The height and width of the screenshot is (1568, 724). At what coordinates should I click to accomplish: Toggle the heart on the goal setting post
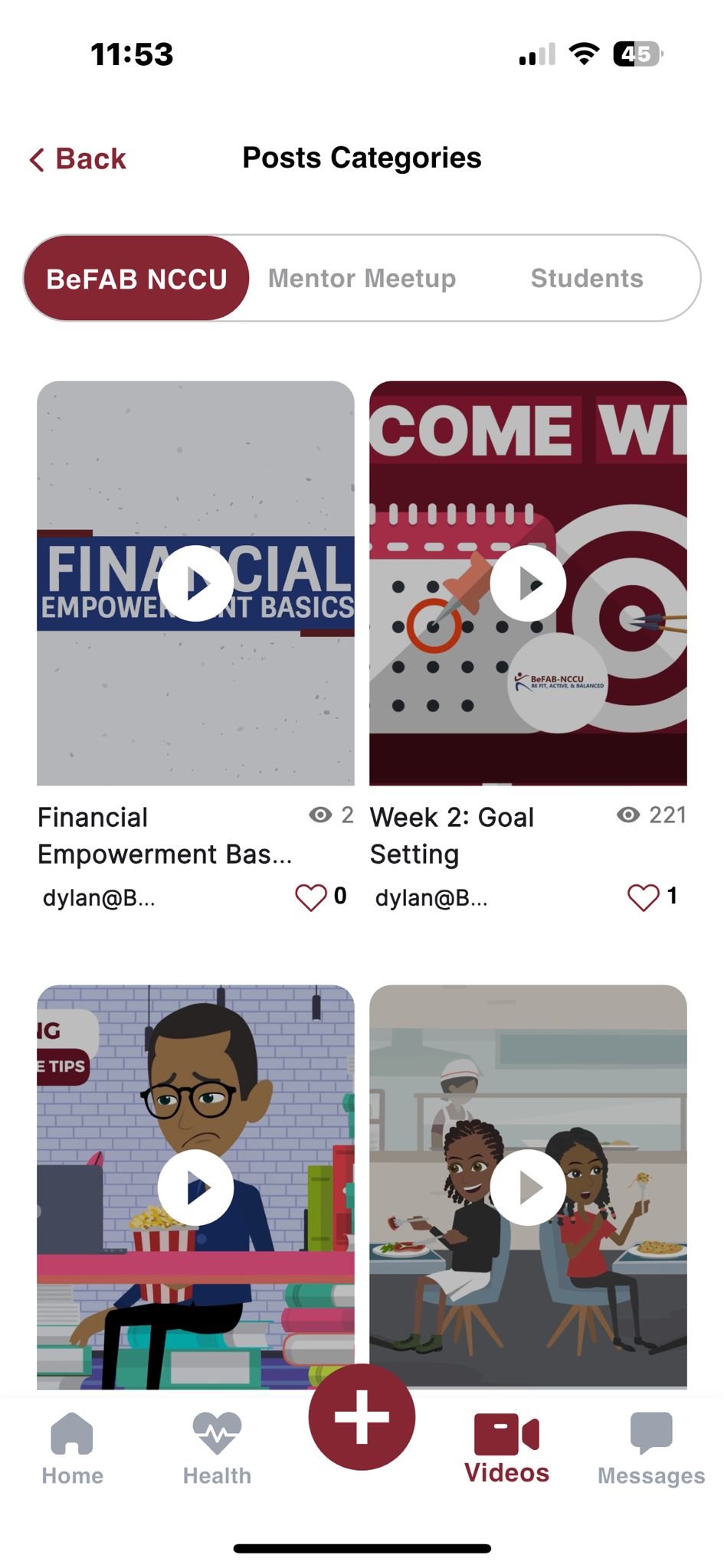coord(643,897)
